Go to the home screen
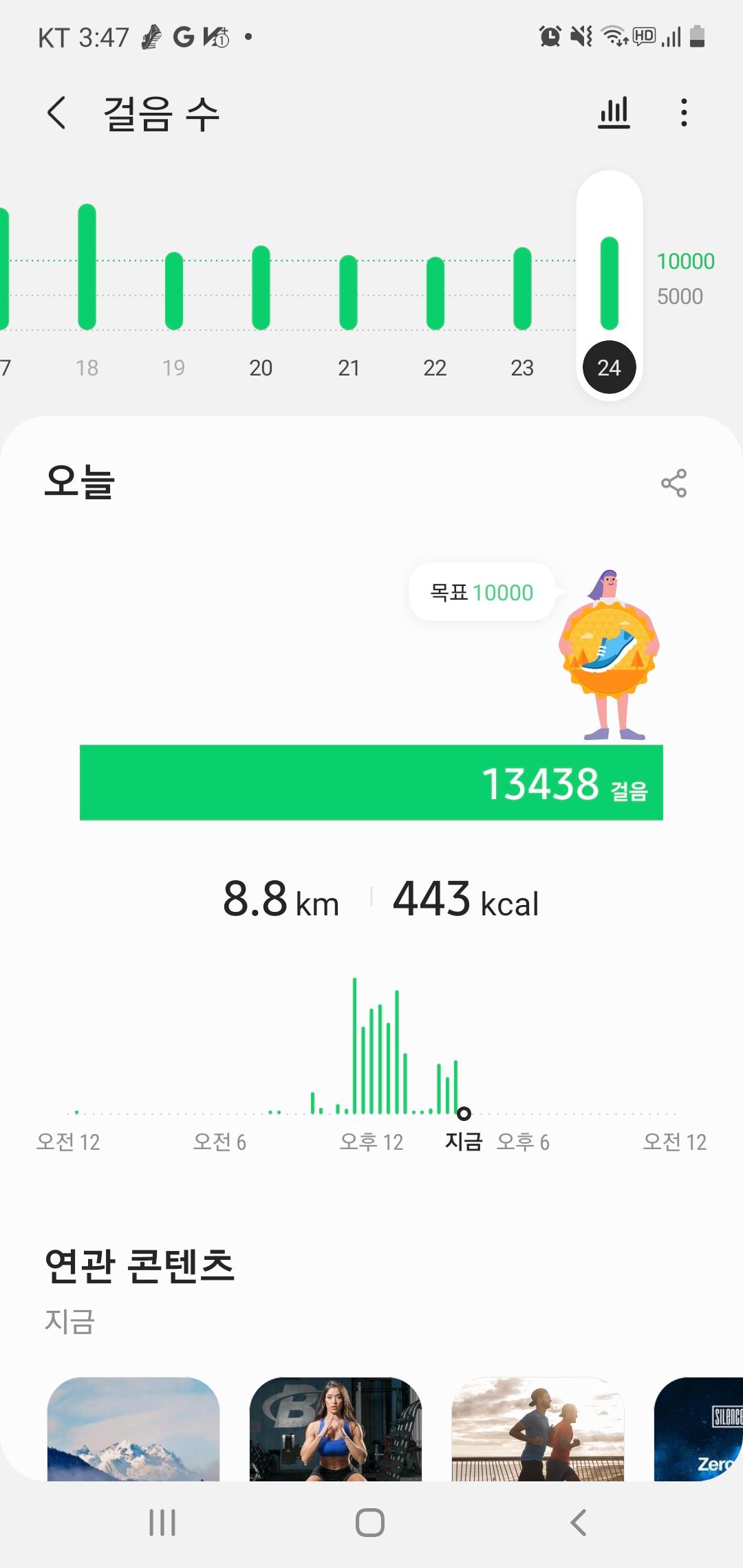 (x=370, y=1523)
